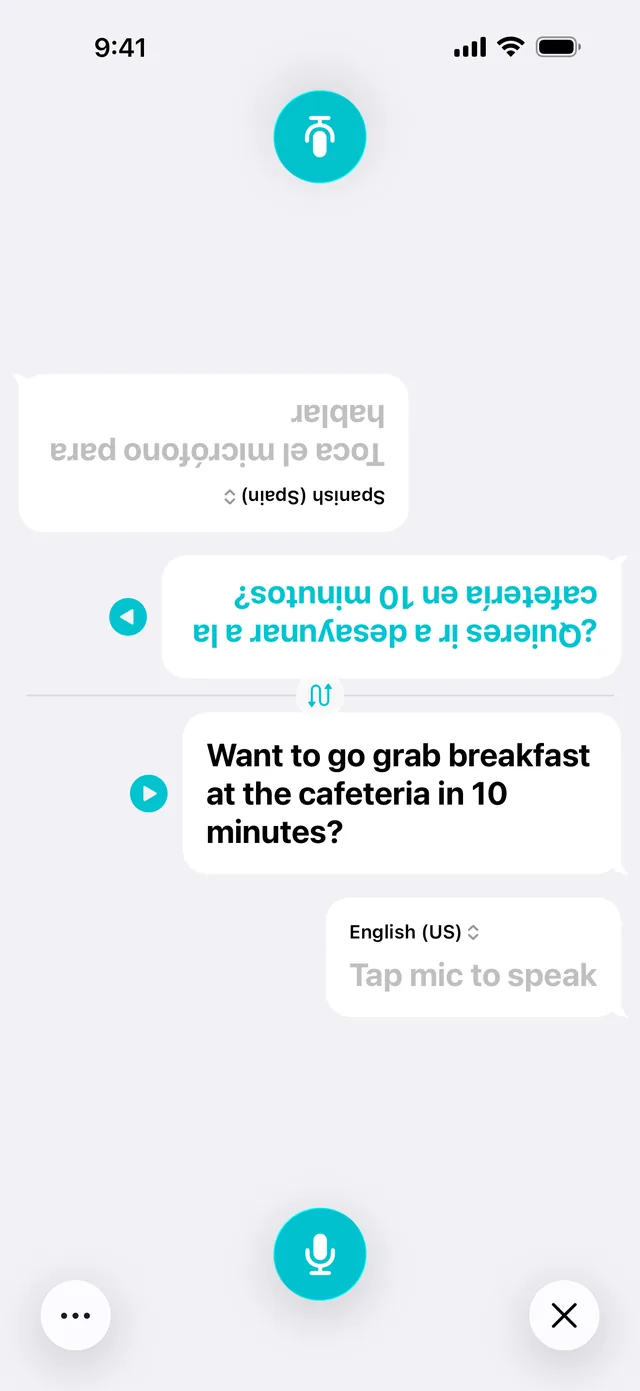Open the Spanish (Spain) language picker
640x1391 pixels.
(304, 495)
